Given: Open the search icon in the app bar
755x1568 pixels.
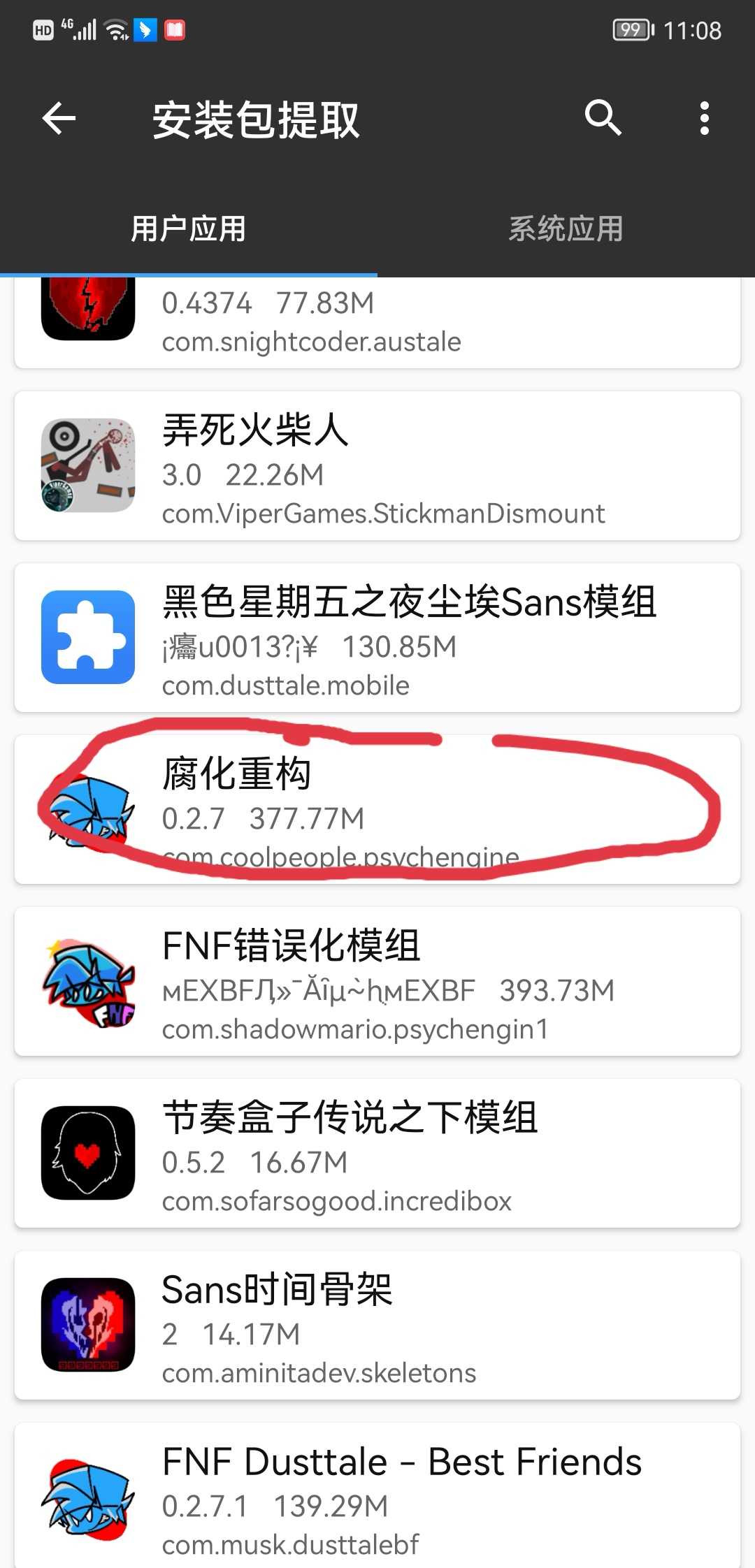Looking at the screenshot, I should pyautogui.click(x=603, y=117).
